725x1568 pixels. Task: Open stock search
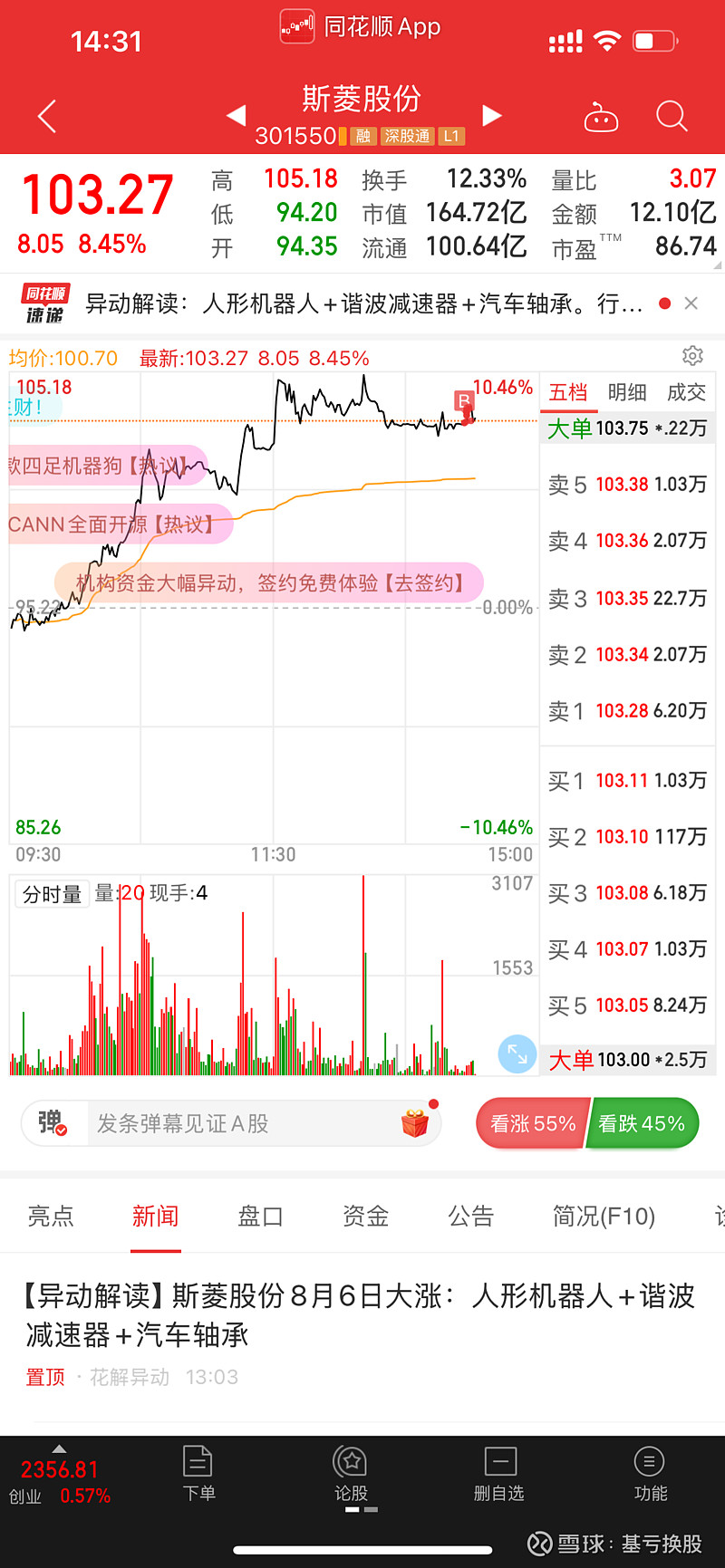click(672, 116)
